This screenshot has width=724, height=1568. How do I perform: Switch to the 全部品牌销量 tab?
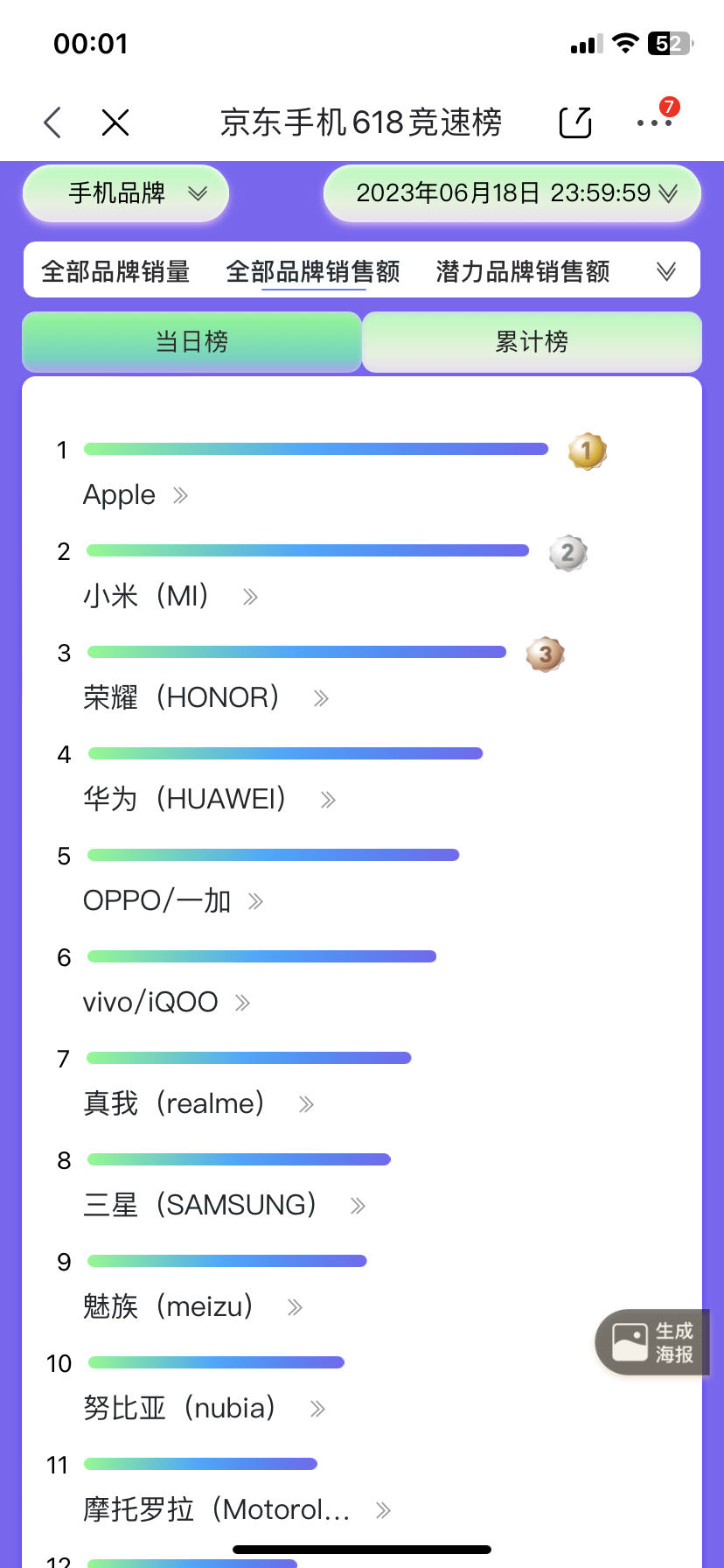(x=116, y=272)
